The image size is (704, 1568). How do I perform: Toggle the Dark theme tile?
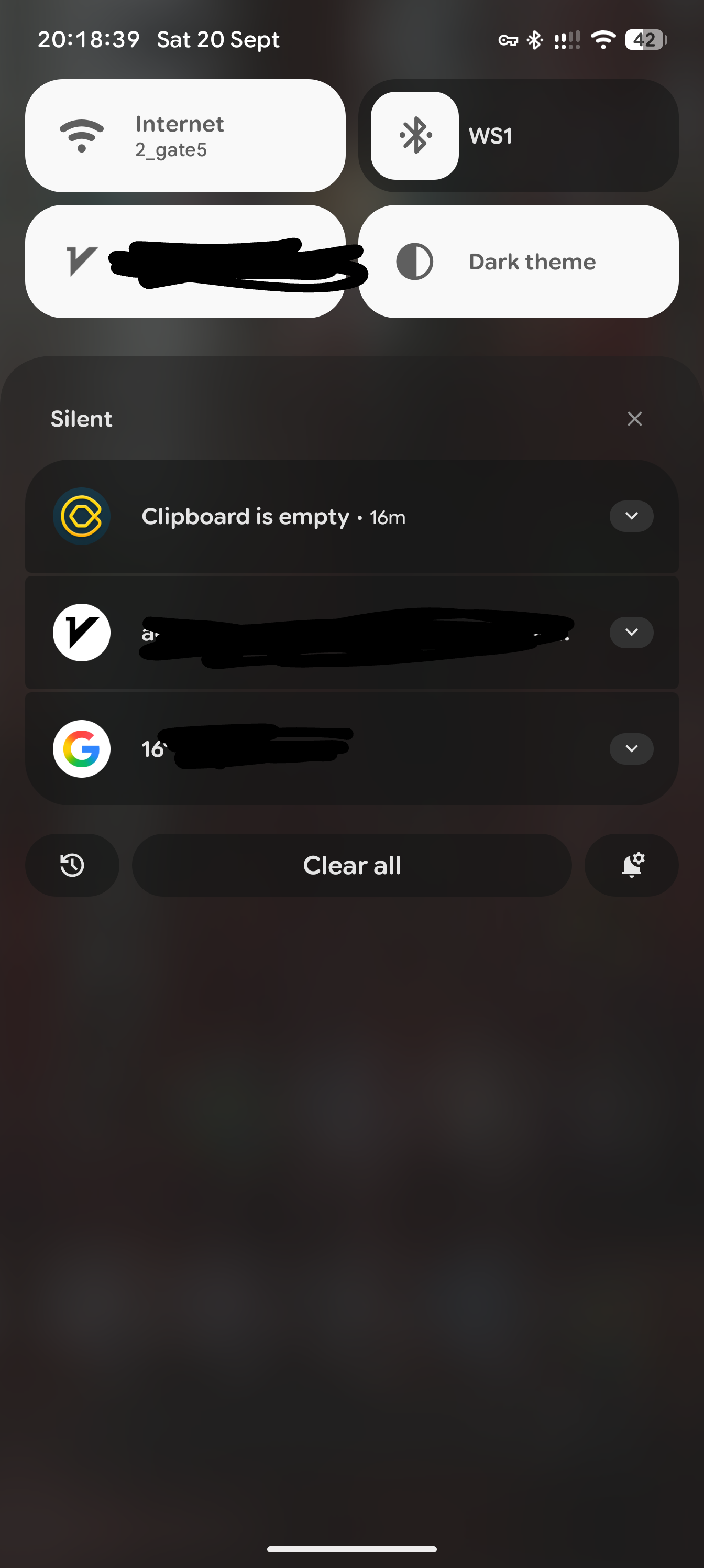518,262
